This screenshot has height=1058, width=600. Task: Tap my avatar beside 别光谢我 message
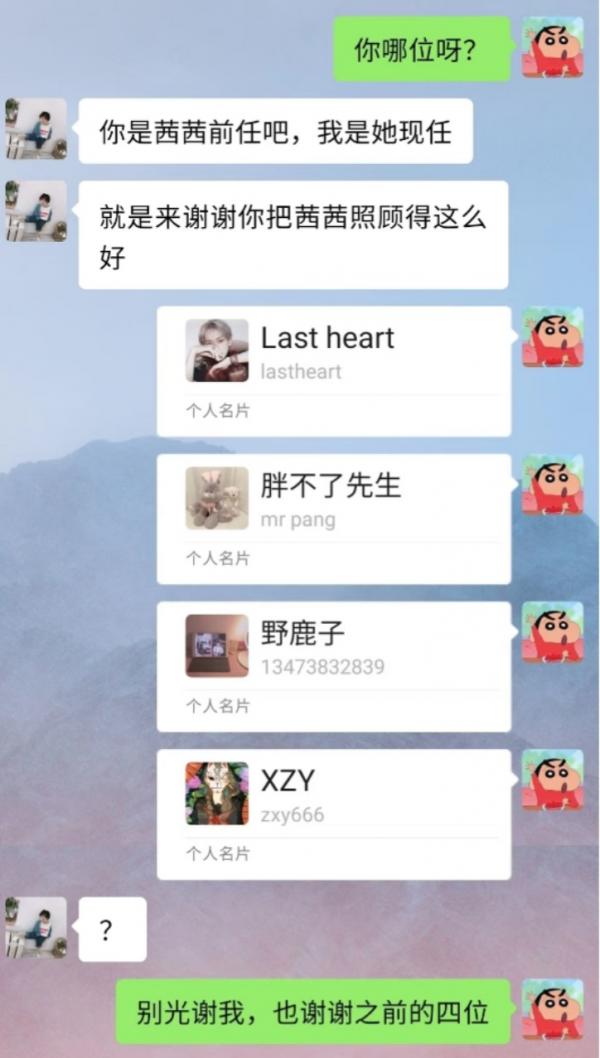click(x=552, y=1010)
